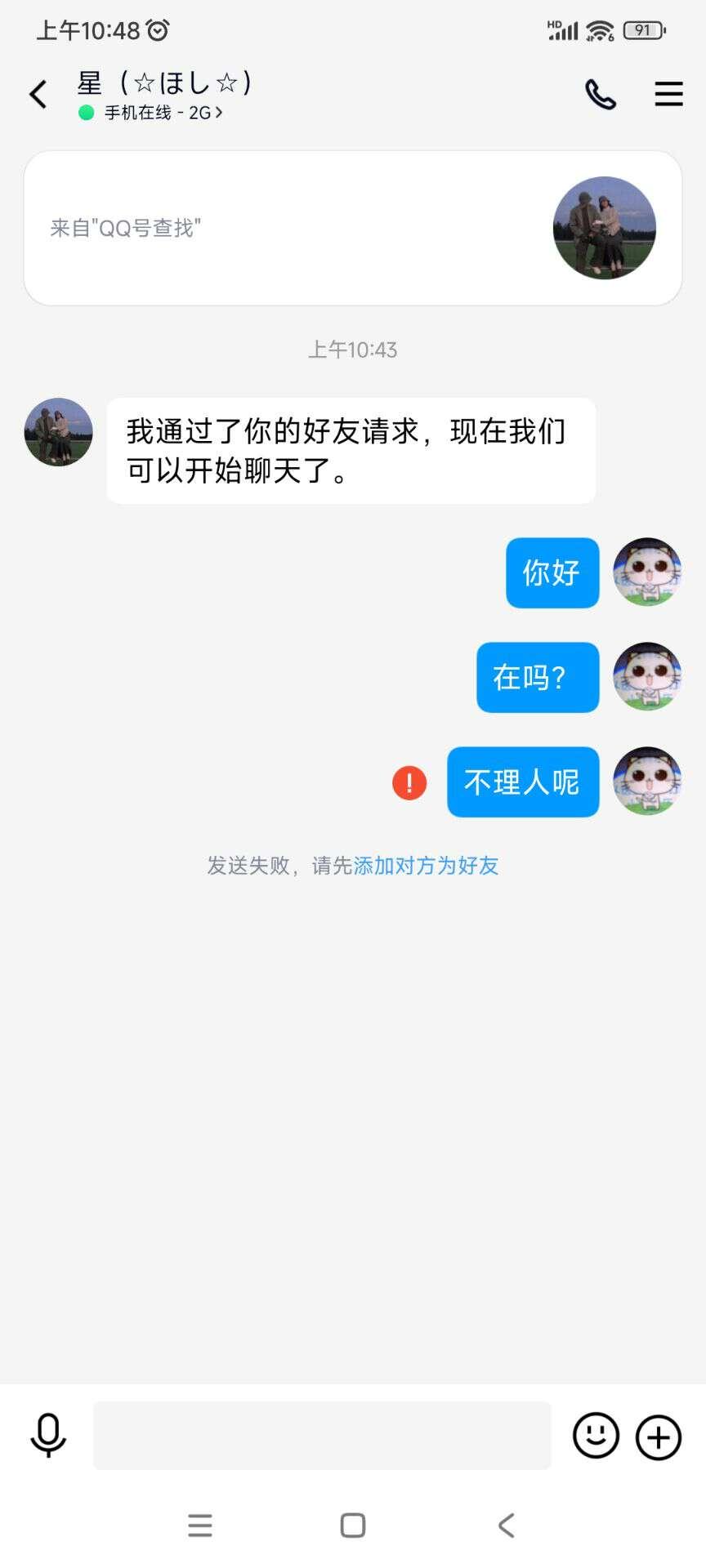Open the emoji picker

[x=596, y=1435]
